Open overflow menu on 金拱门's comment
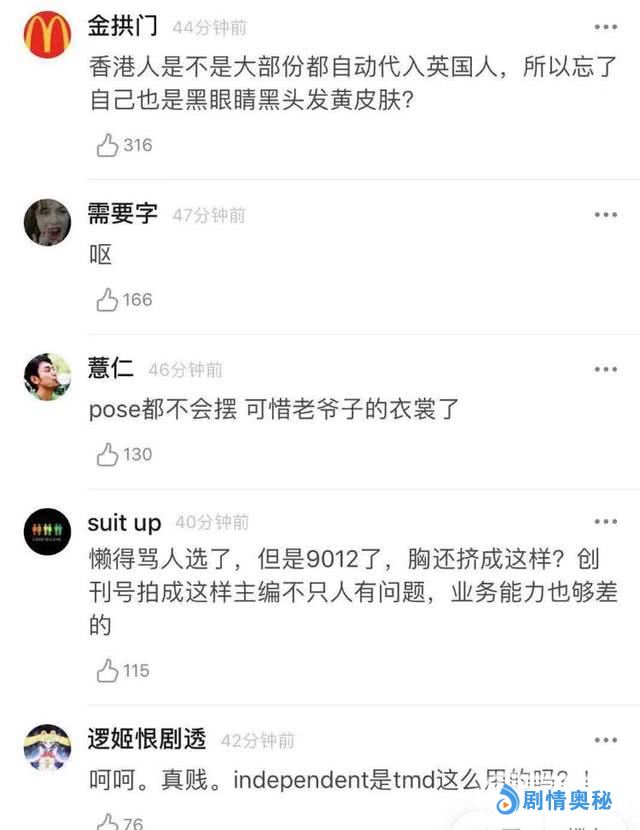 pos(605,27)
